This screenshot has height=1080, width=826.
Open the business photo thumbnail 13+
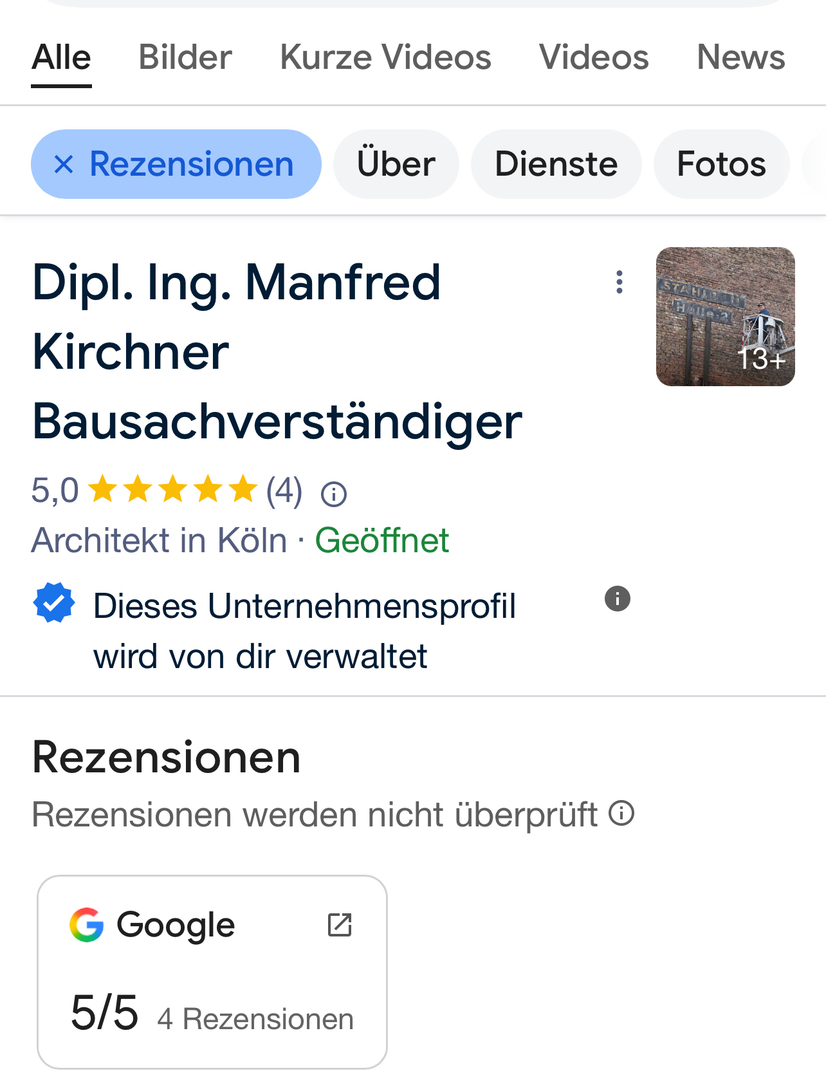click(x=725, y=316)
